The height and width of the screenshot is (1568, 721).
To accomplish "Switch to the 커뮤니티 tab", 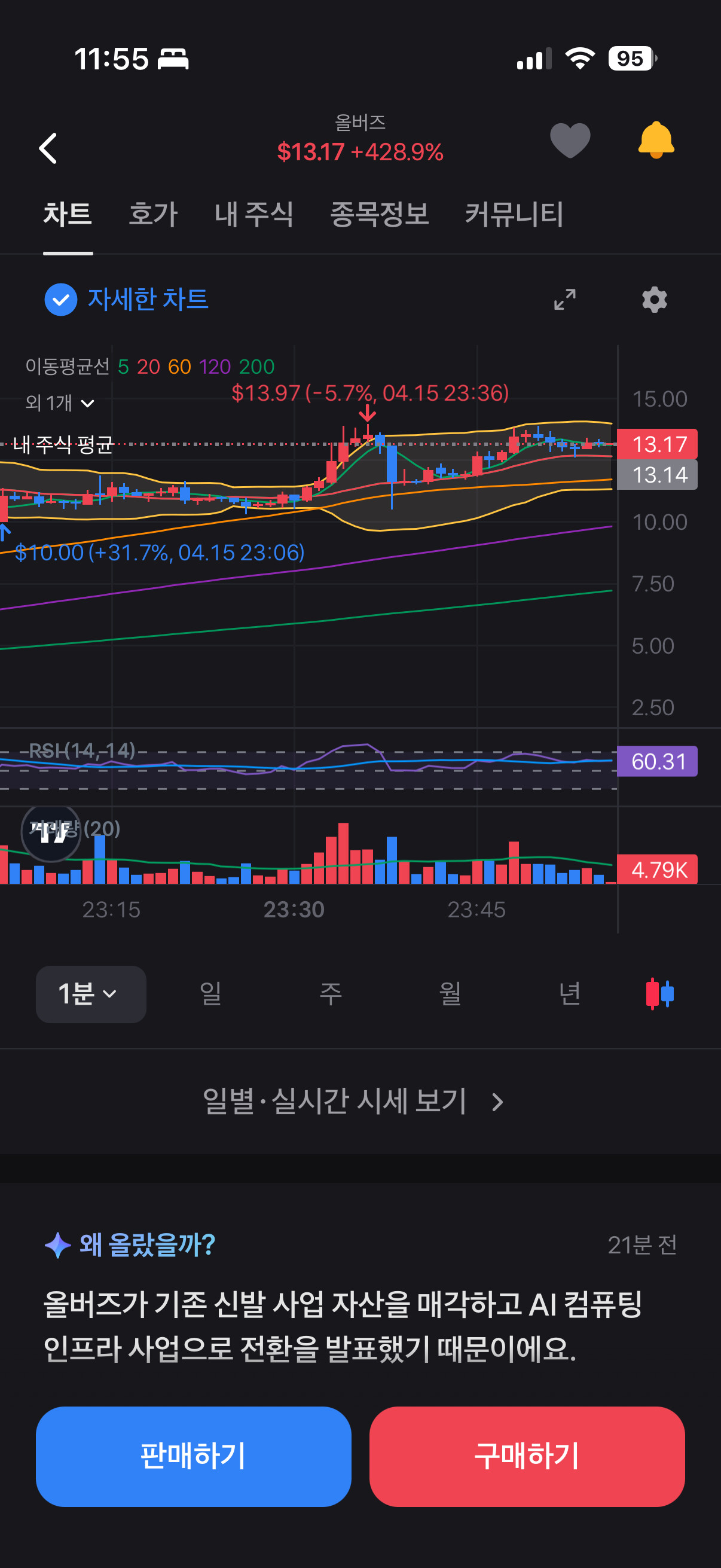I will pyautogui.click(x=515, y=214).
